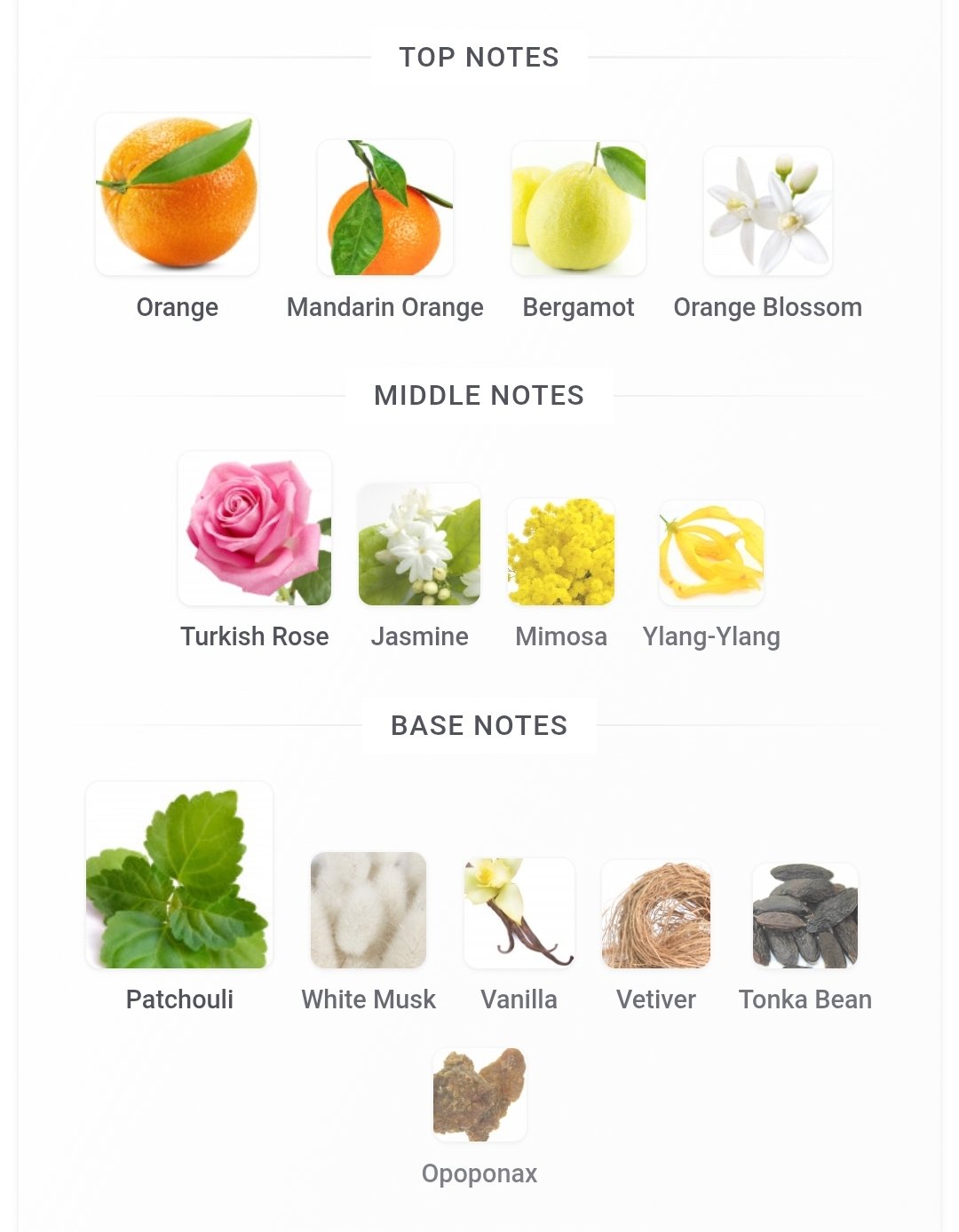View the Bergamot note
This screenshot has height=1232, width=959.
coord(579,209)
